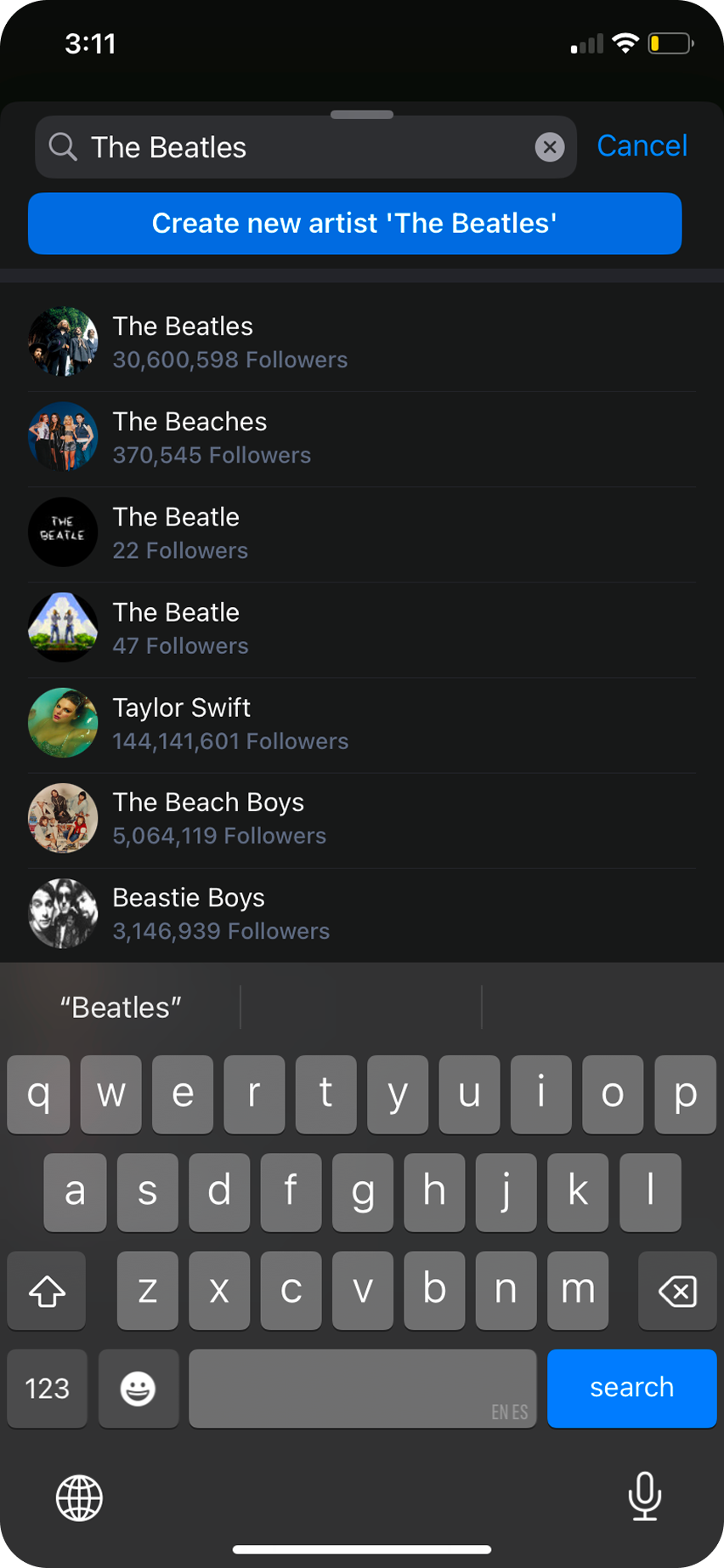The width and height of the screenshot is (724, 1568).
Task: Create new artist 'The Beatles'
Action: (x=354, y=224)
